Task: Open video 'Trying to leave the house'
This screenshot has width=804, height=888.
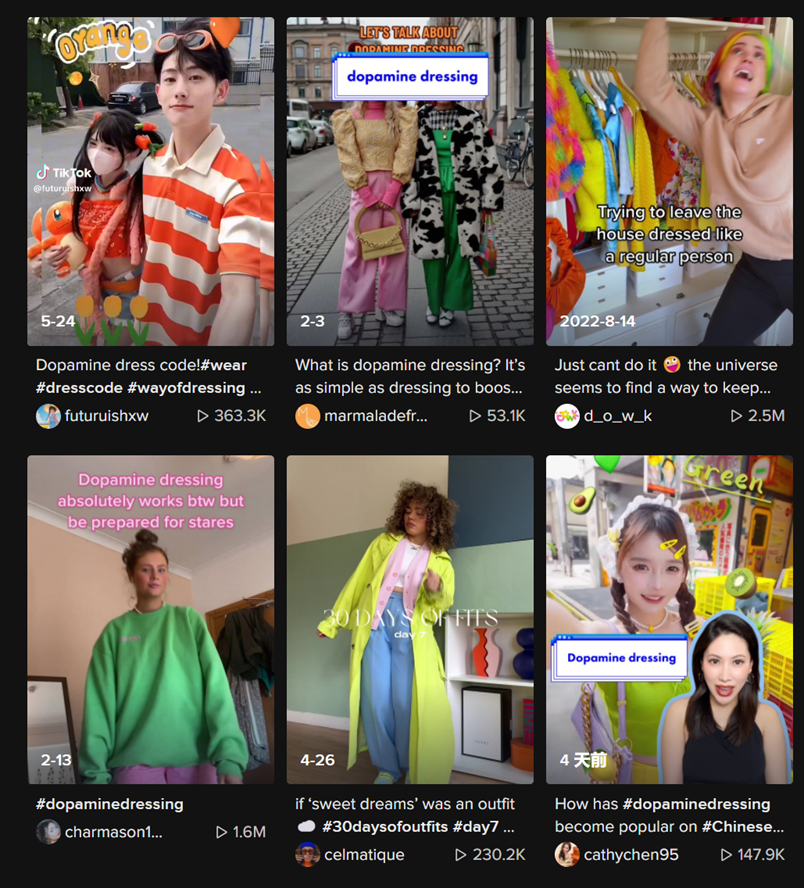Action: coord(668,180)
